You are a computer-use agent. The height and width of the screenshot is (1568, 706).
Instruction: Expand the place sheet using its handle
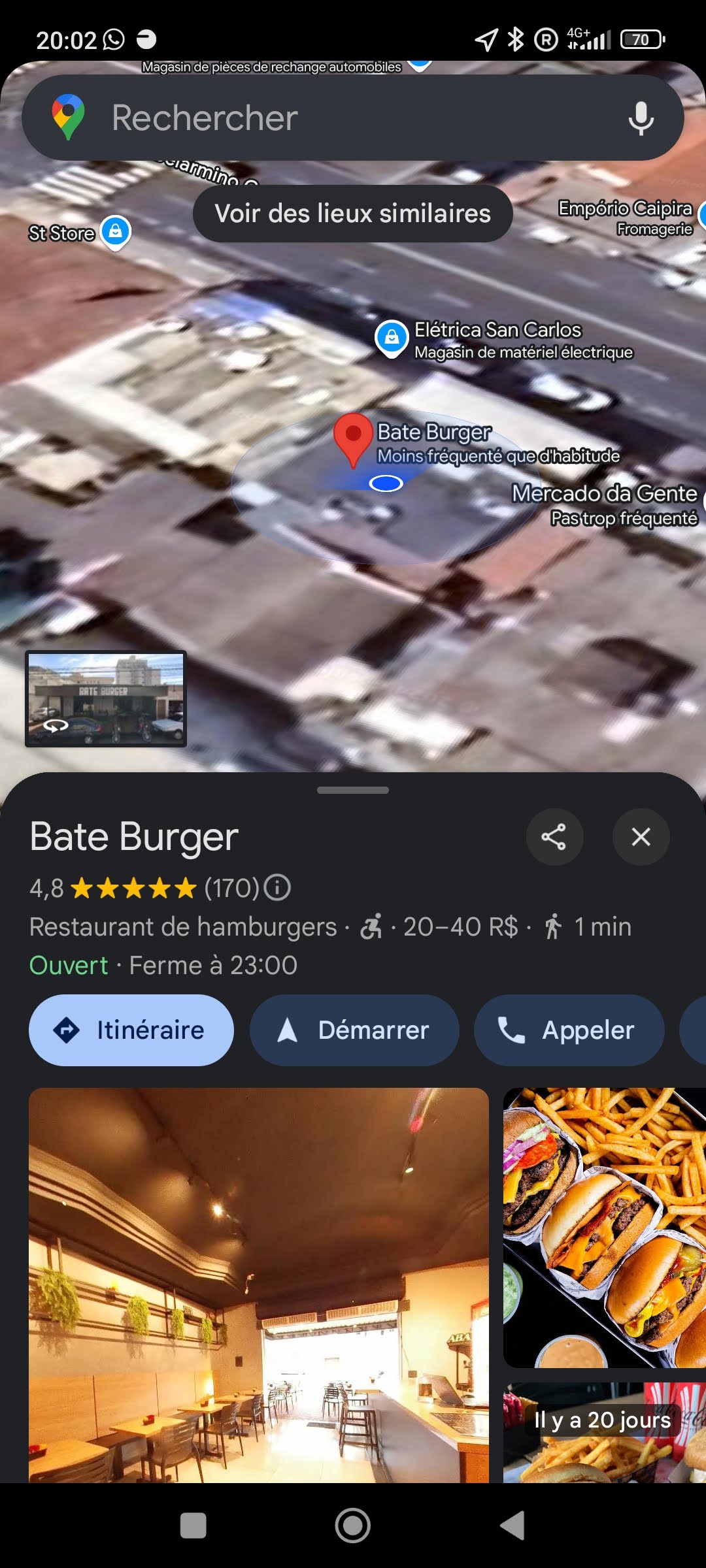353,790
